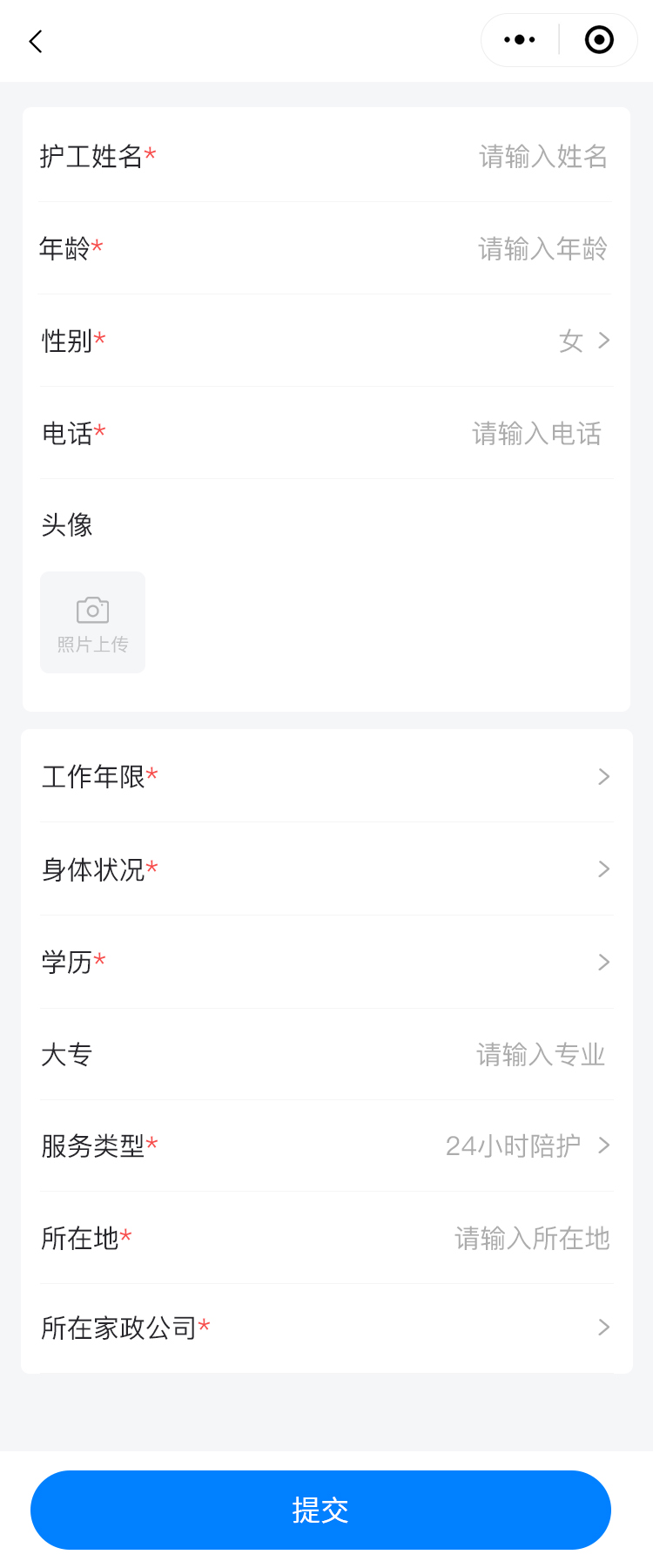Close the mini program via circle icon

pos(599,40)
